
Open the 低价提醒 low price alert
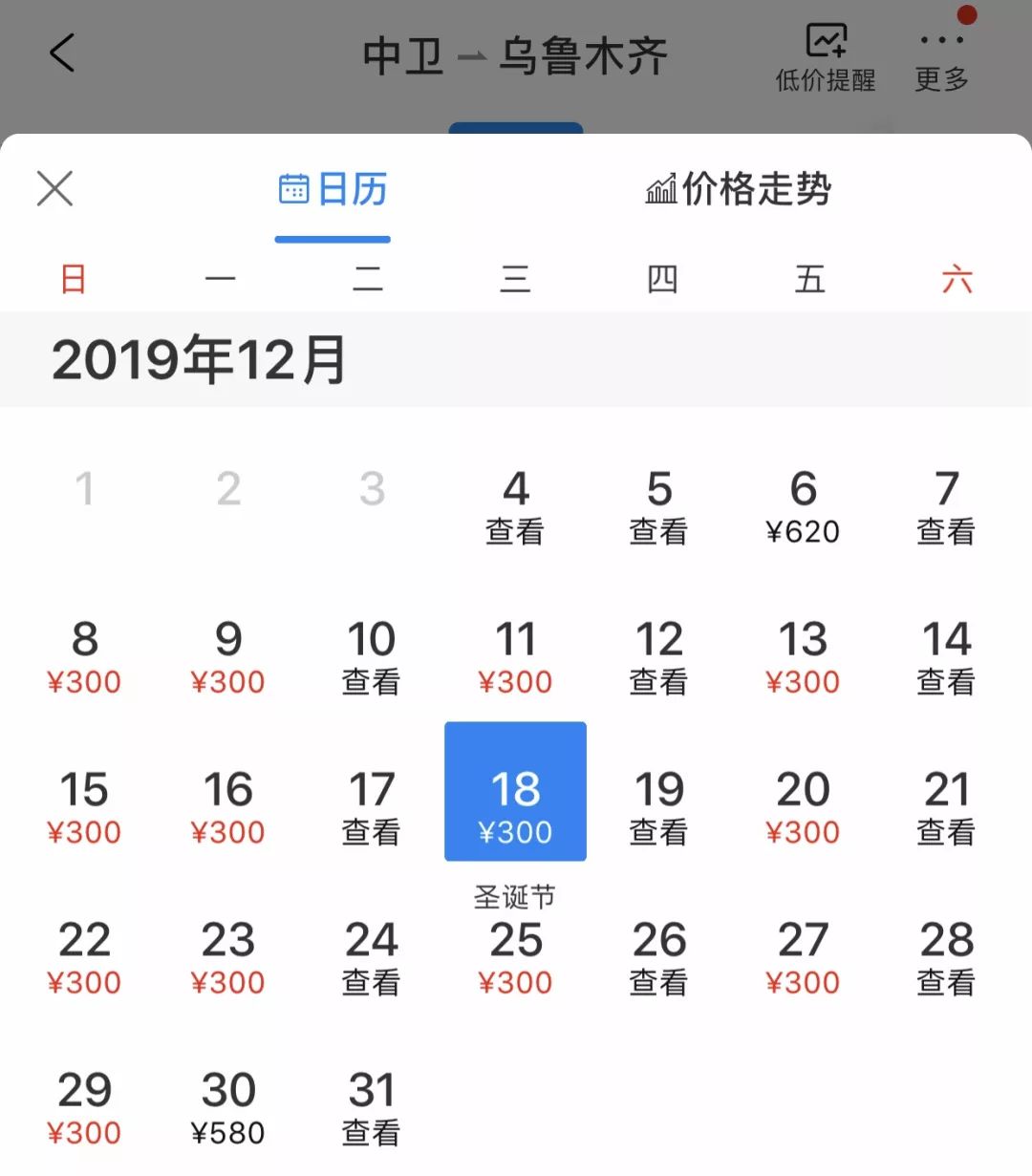pos(826,57)
